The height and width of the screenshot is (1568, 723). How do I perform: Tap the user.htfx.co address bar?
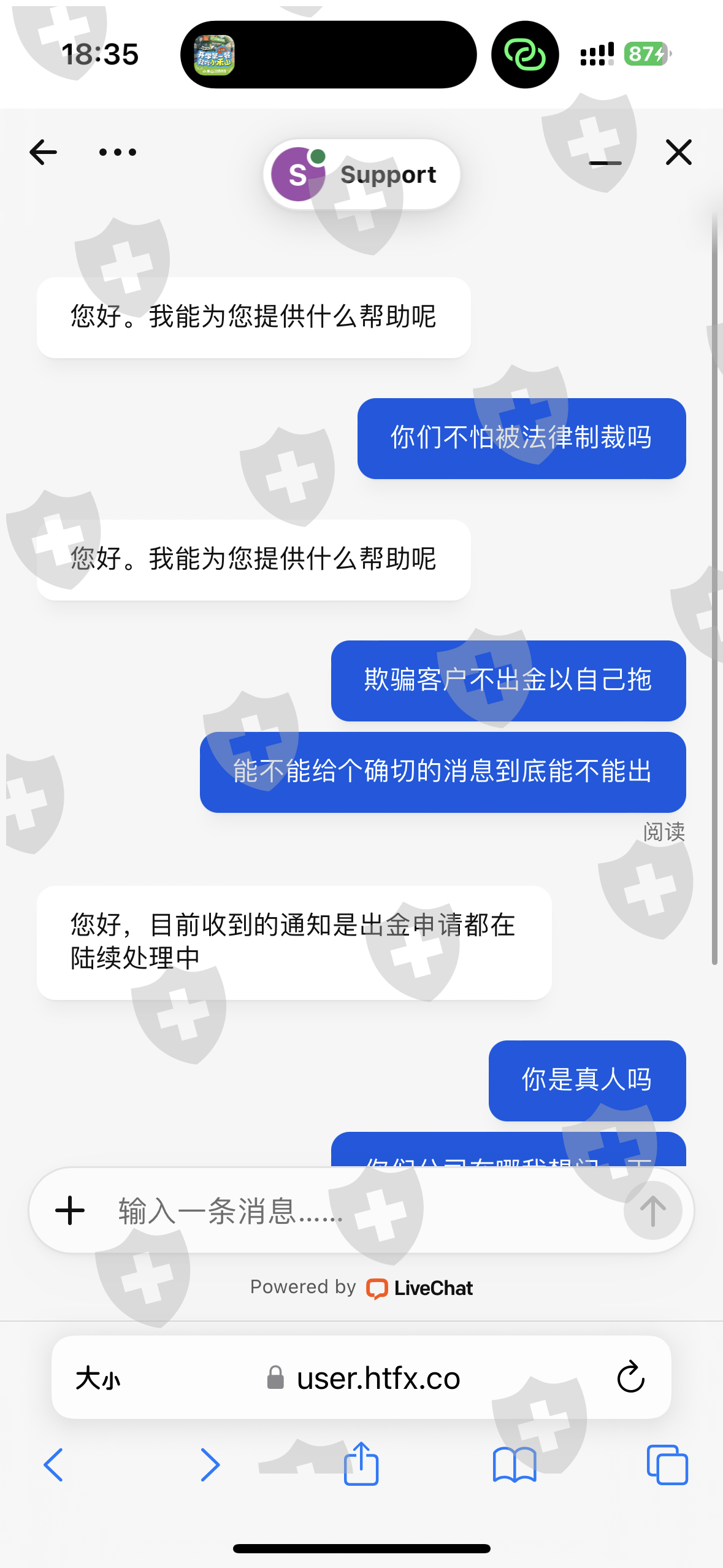pos(362,1377)
